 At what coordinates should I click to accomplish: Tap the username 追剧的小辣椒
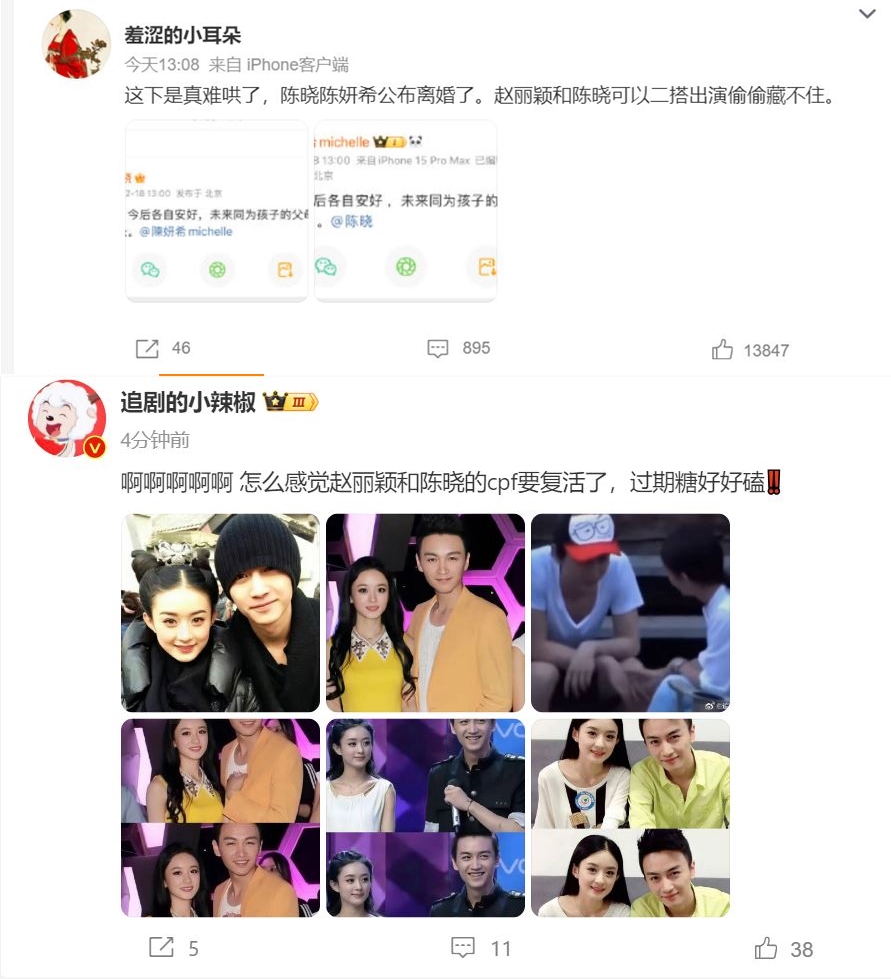point(189,402)
